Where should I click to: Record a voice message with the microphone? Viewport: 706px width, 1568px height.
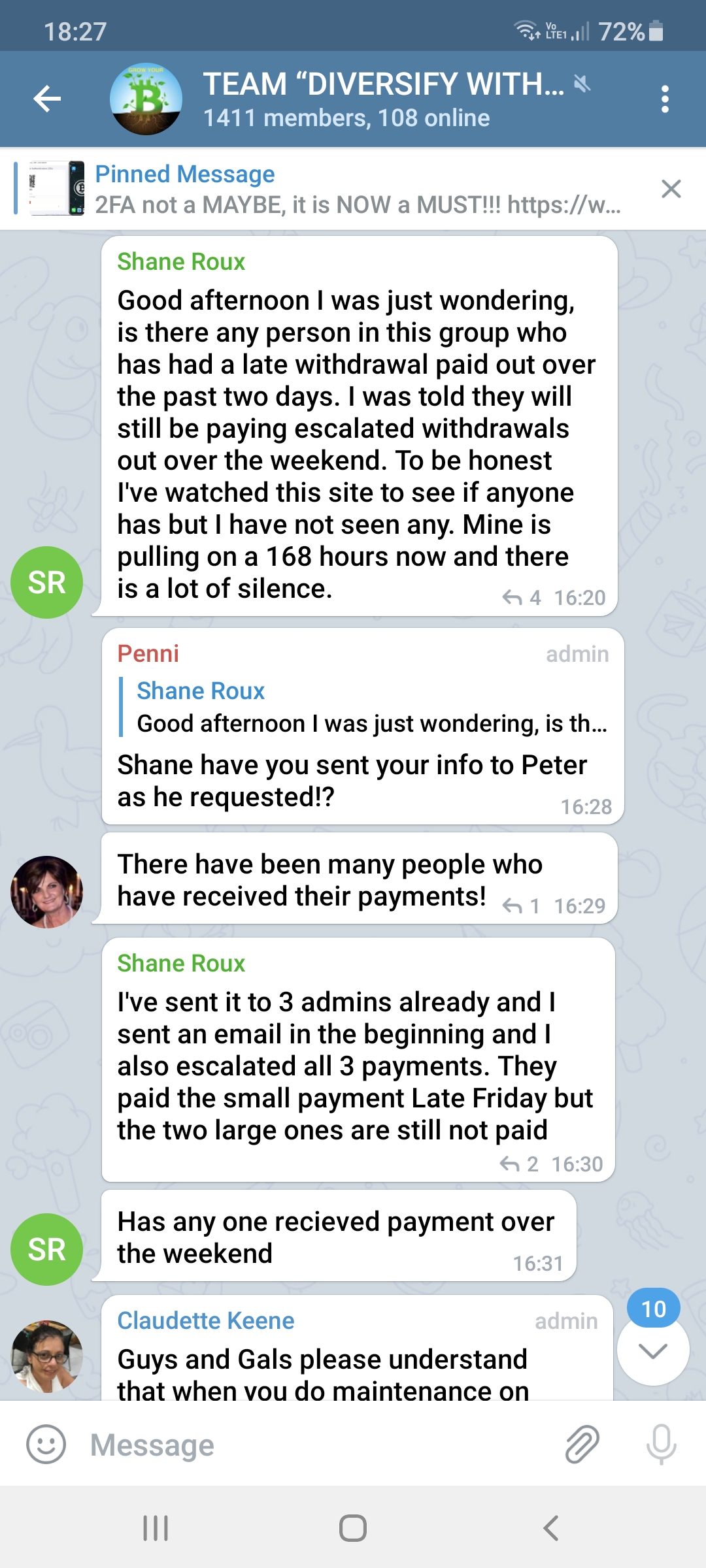661,1445
